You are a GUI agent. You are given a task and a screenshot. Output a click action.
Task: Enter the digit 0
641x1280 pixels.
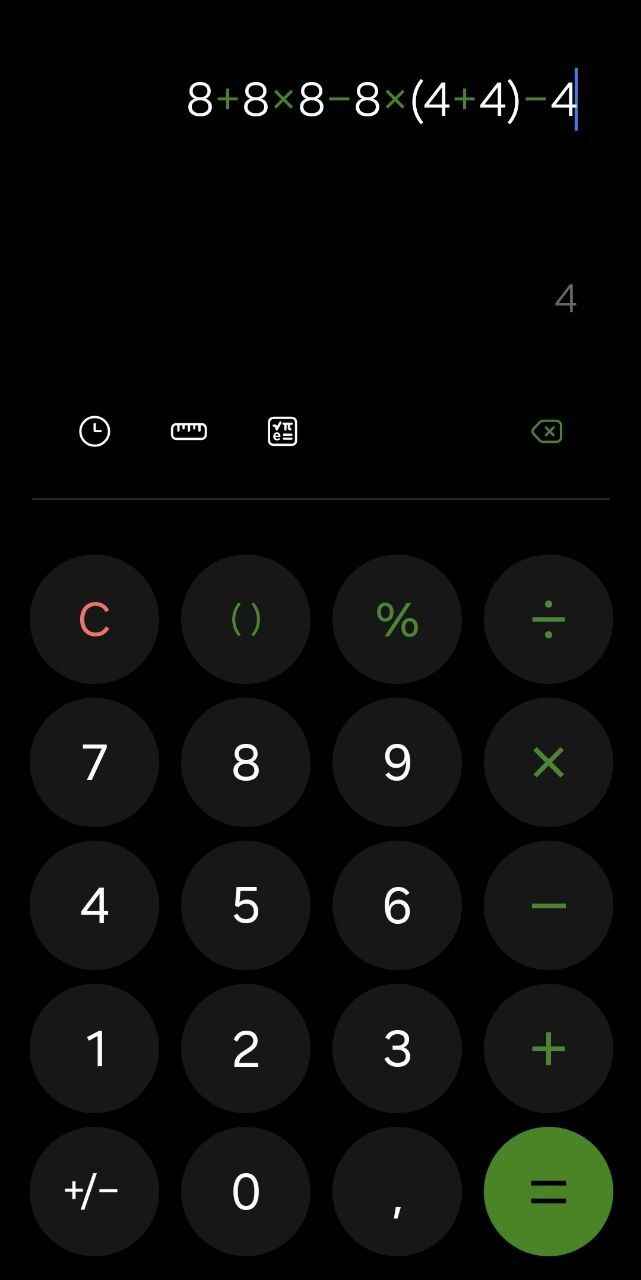(x=245, y=1191)
